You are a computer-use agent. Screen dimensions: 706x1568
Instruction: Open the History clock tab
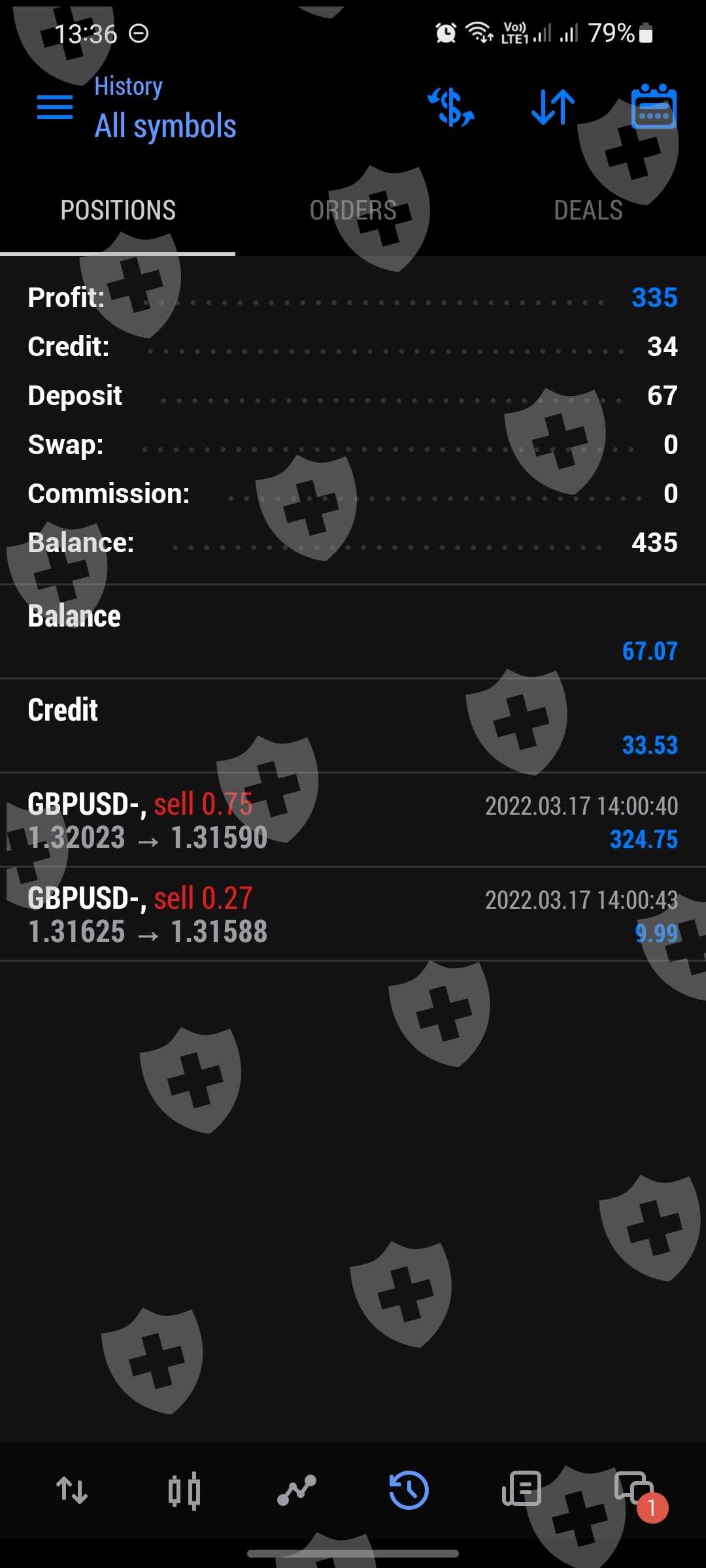[x=409, y=1491]
